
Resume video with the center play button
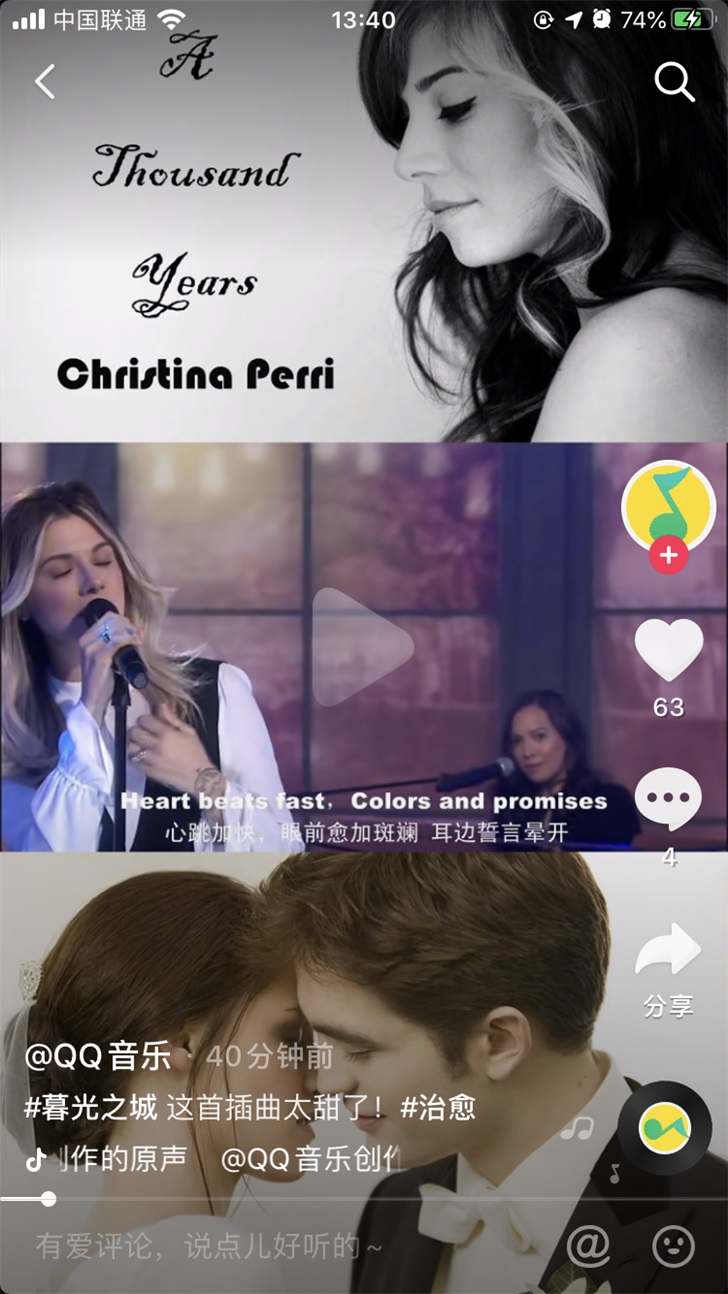tap(362, 647)
